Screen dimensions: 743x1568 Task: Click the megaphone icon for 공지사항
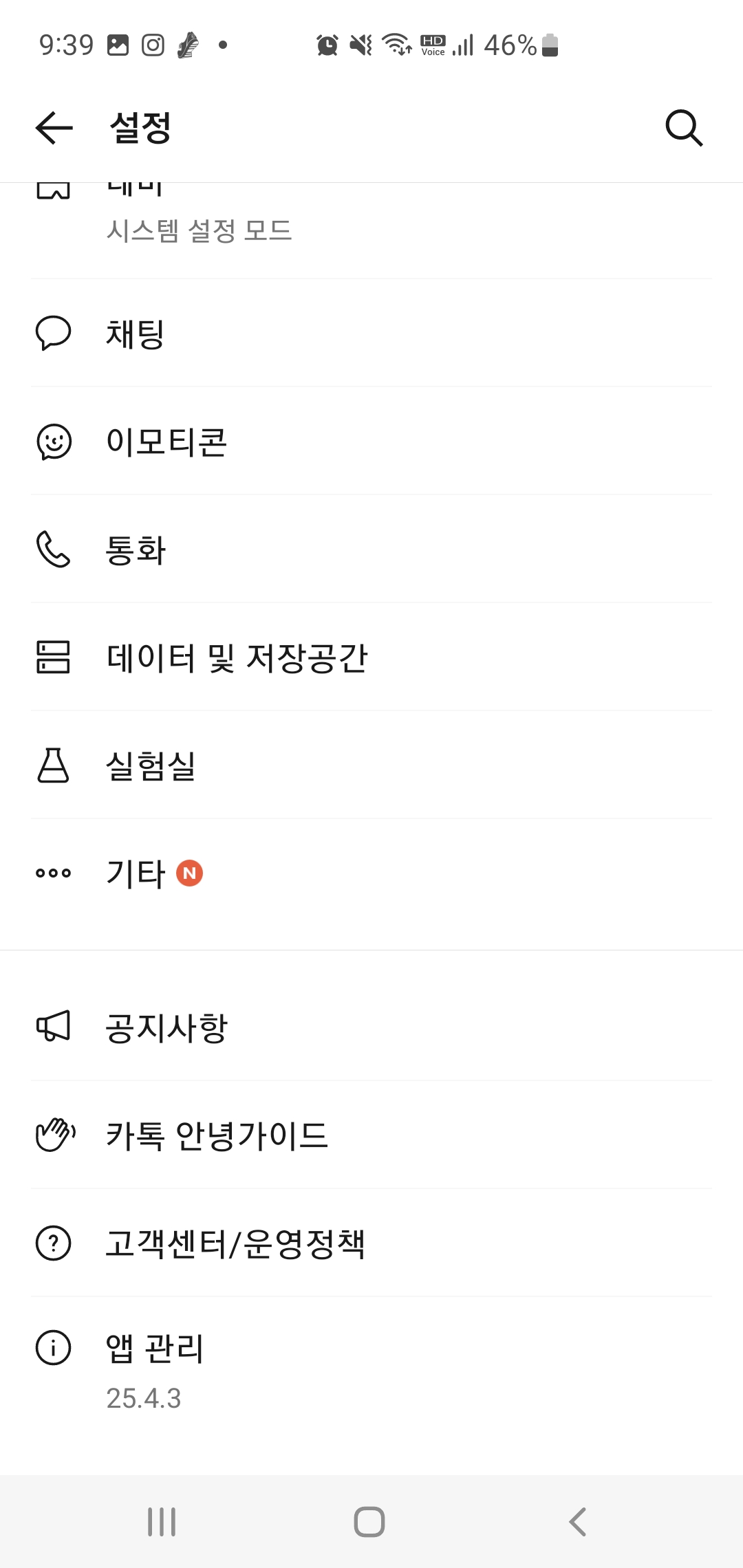(x=53, y=1026)
